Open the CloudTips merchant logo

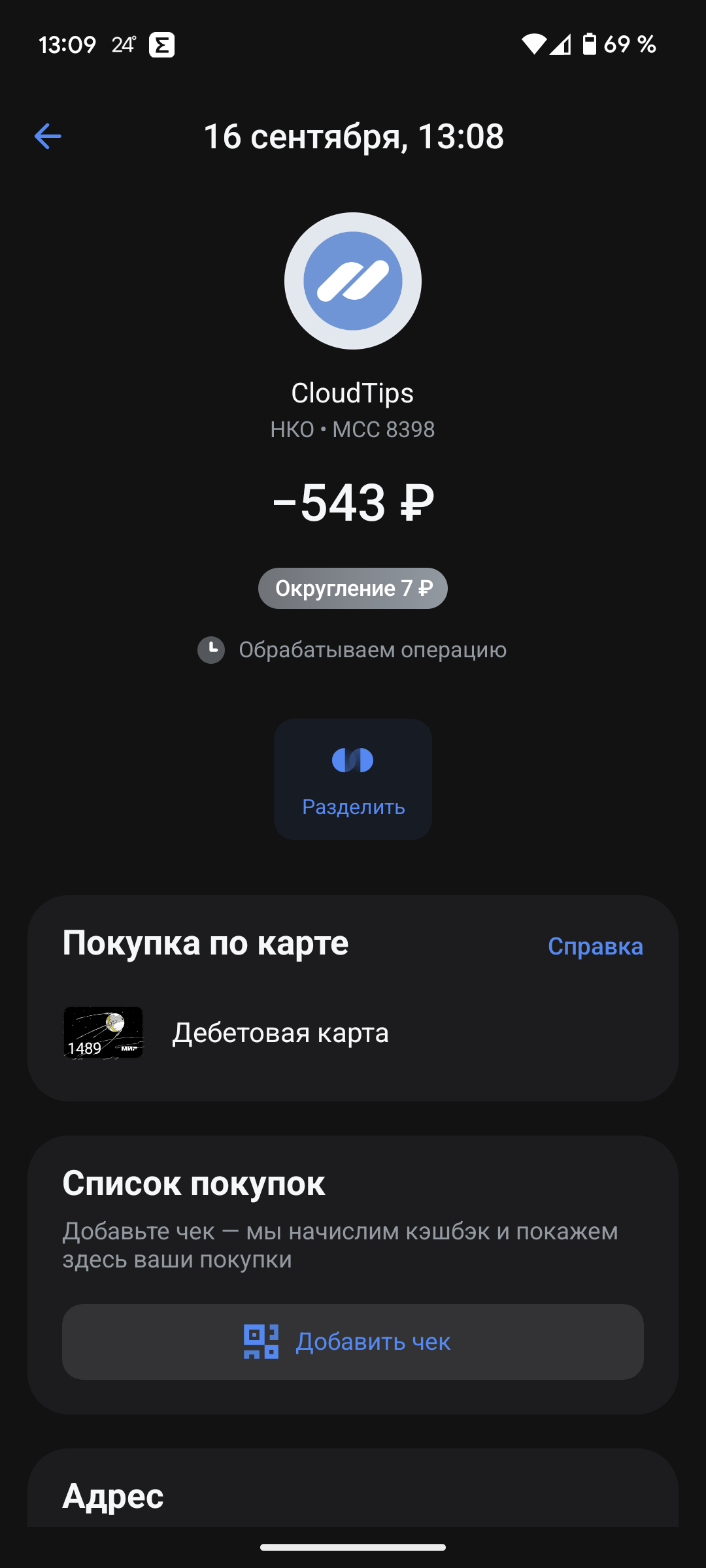tap(353, 281)
